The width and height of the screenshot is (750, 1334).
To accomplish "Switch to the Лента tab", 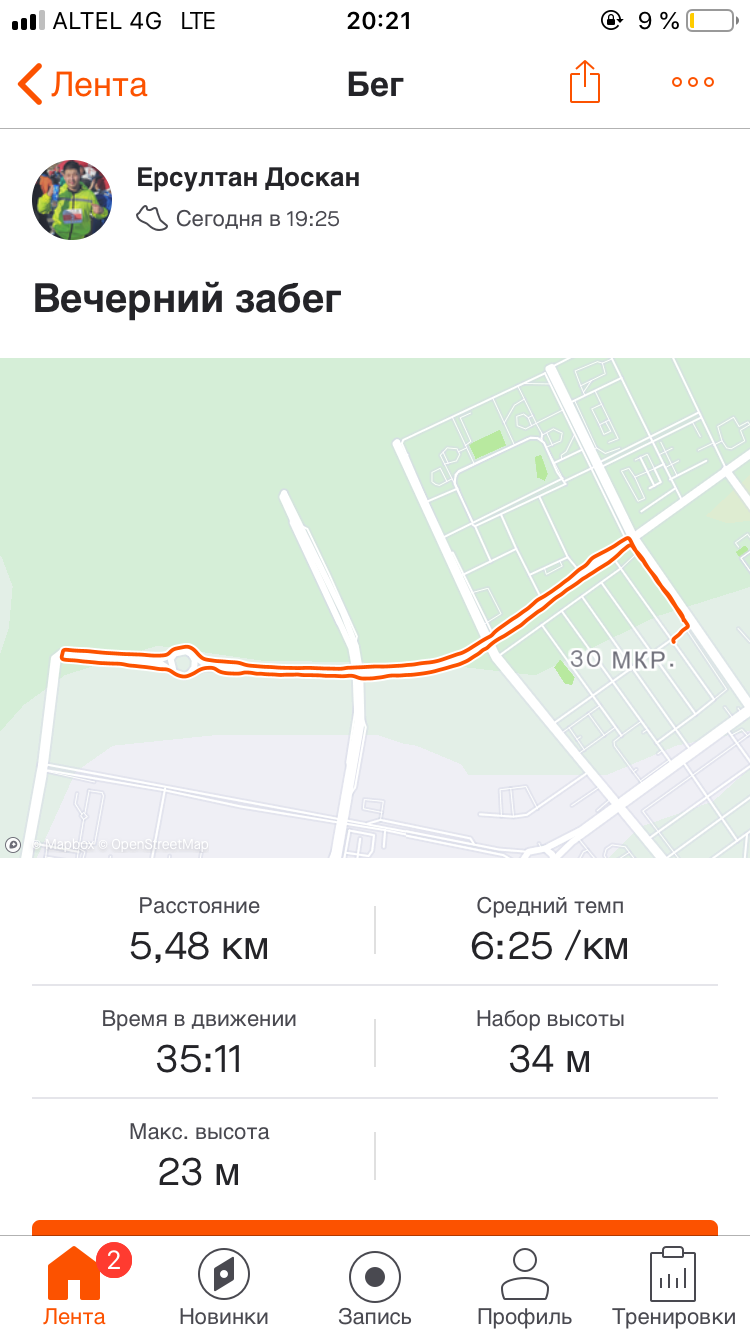I will (74, 1289).
